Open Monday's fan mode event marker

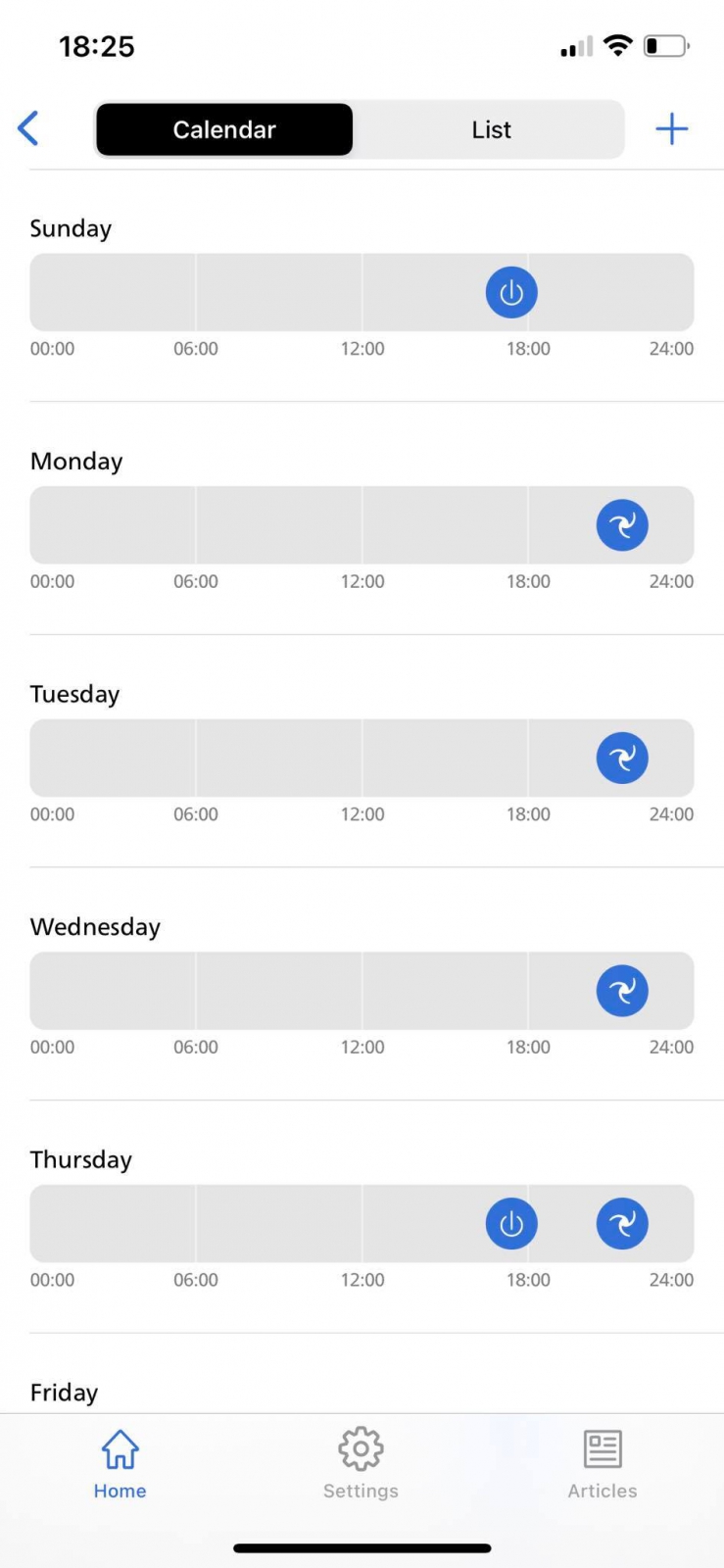[x=622, y=525]
